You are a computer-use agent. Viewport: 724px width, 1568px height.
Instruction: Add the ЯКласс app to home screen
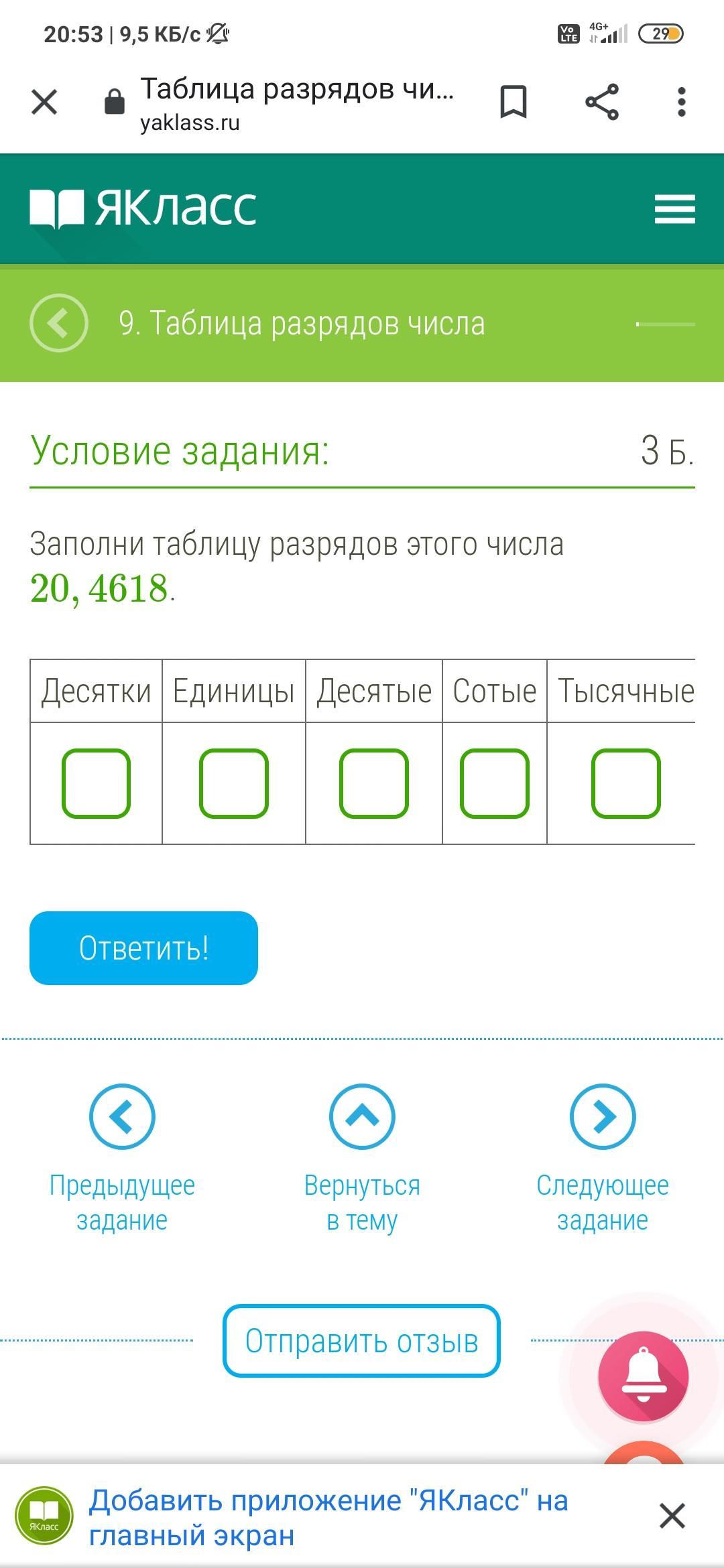tap(328, 1517)
